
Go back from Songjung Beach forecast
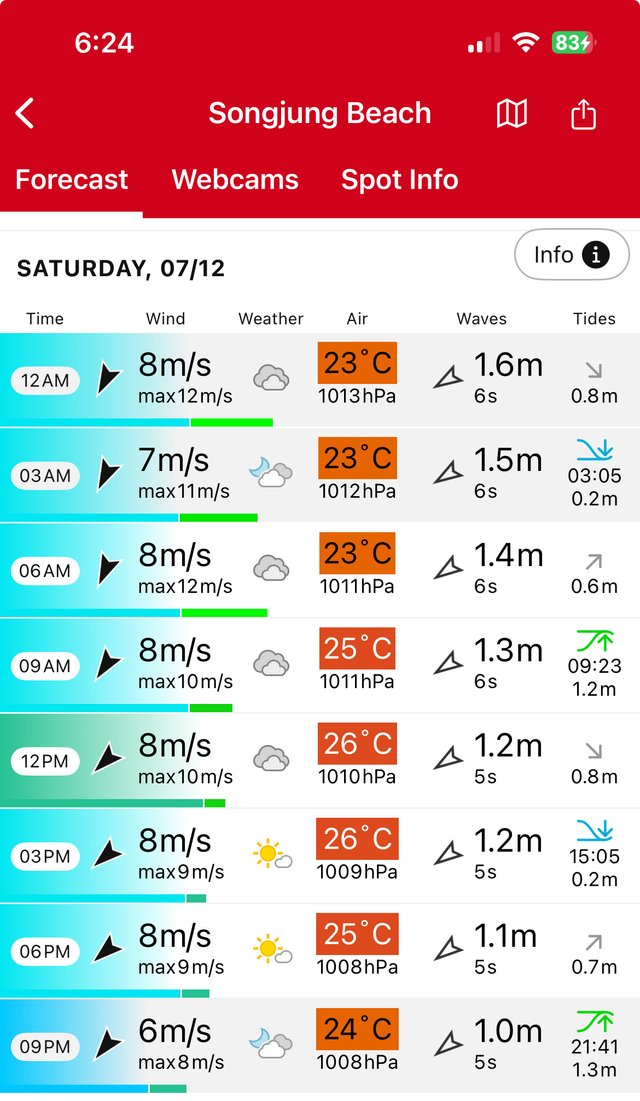click(x=25, y=113)
